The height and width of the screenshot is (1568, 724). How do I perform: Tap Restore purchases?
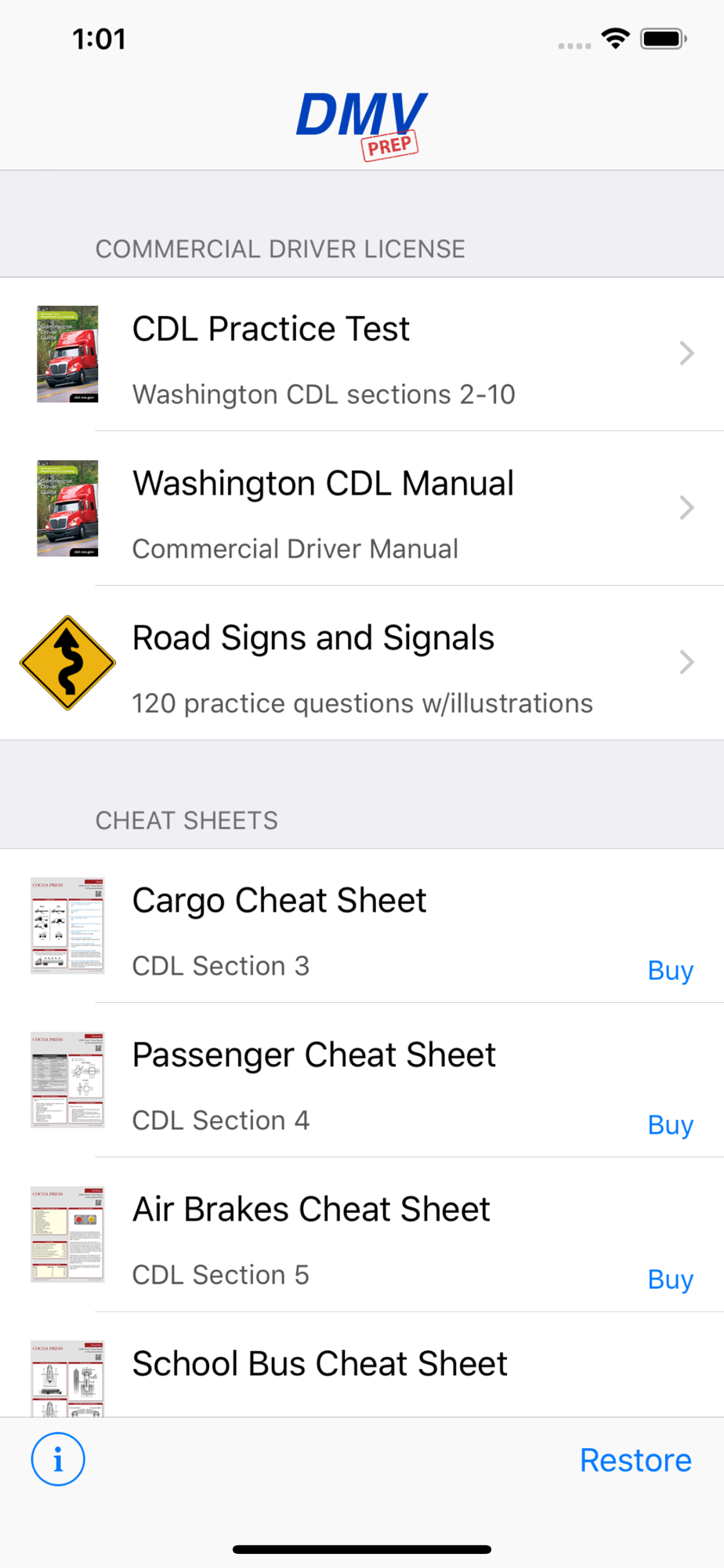pos(635,1461)
